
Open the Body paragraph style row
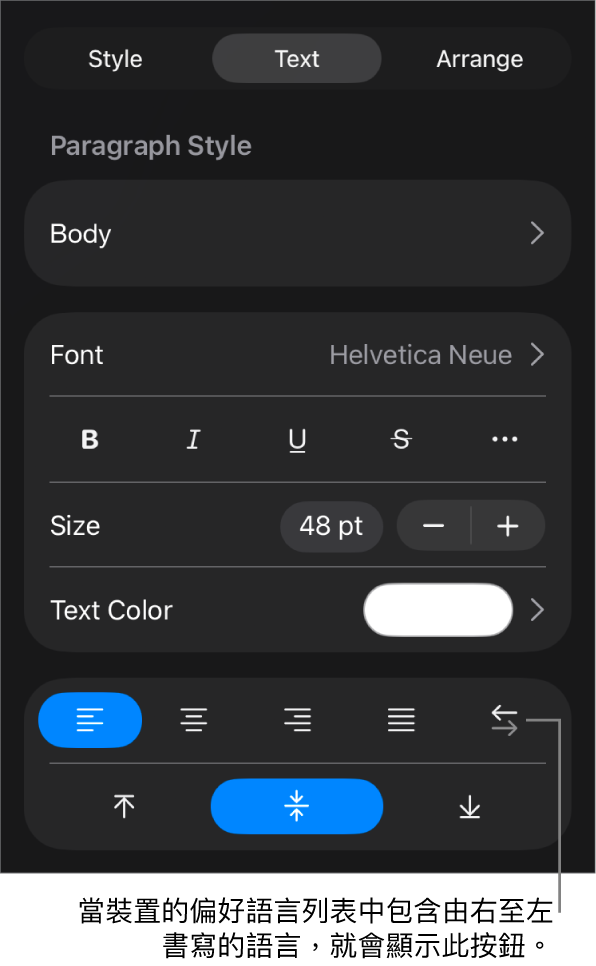298,233
